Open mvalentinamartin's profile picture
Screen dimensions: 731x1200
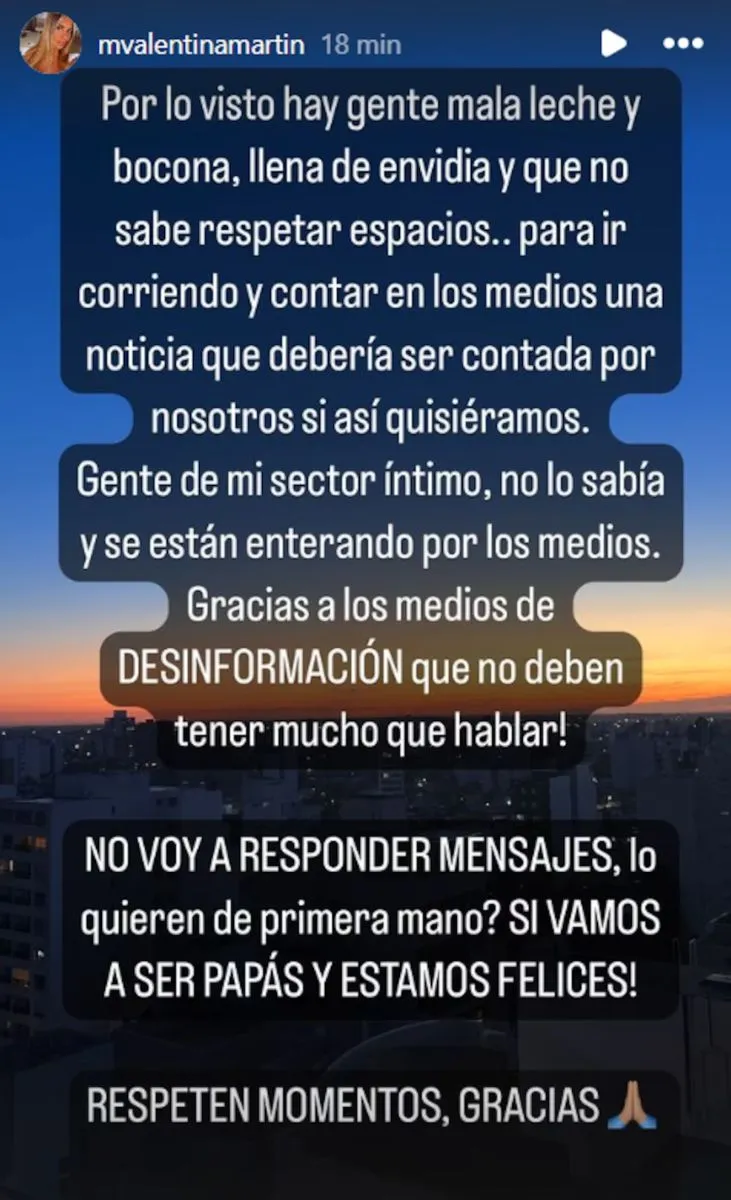51,44
